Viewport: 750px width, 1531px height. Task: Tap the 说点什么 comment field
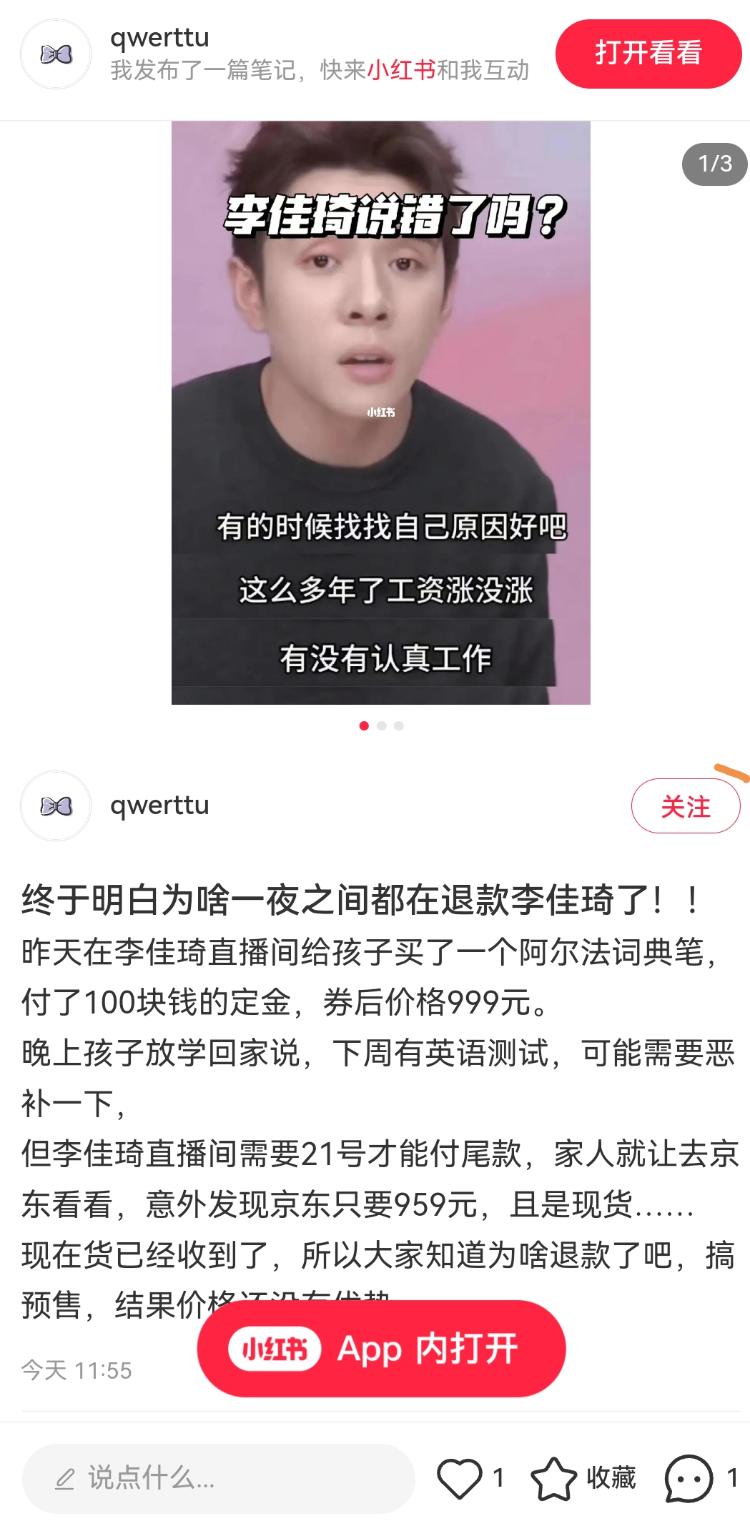218,1478
